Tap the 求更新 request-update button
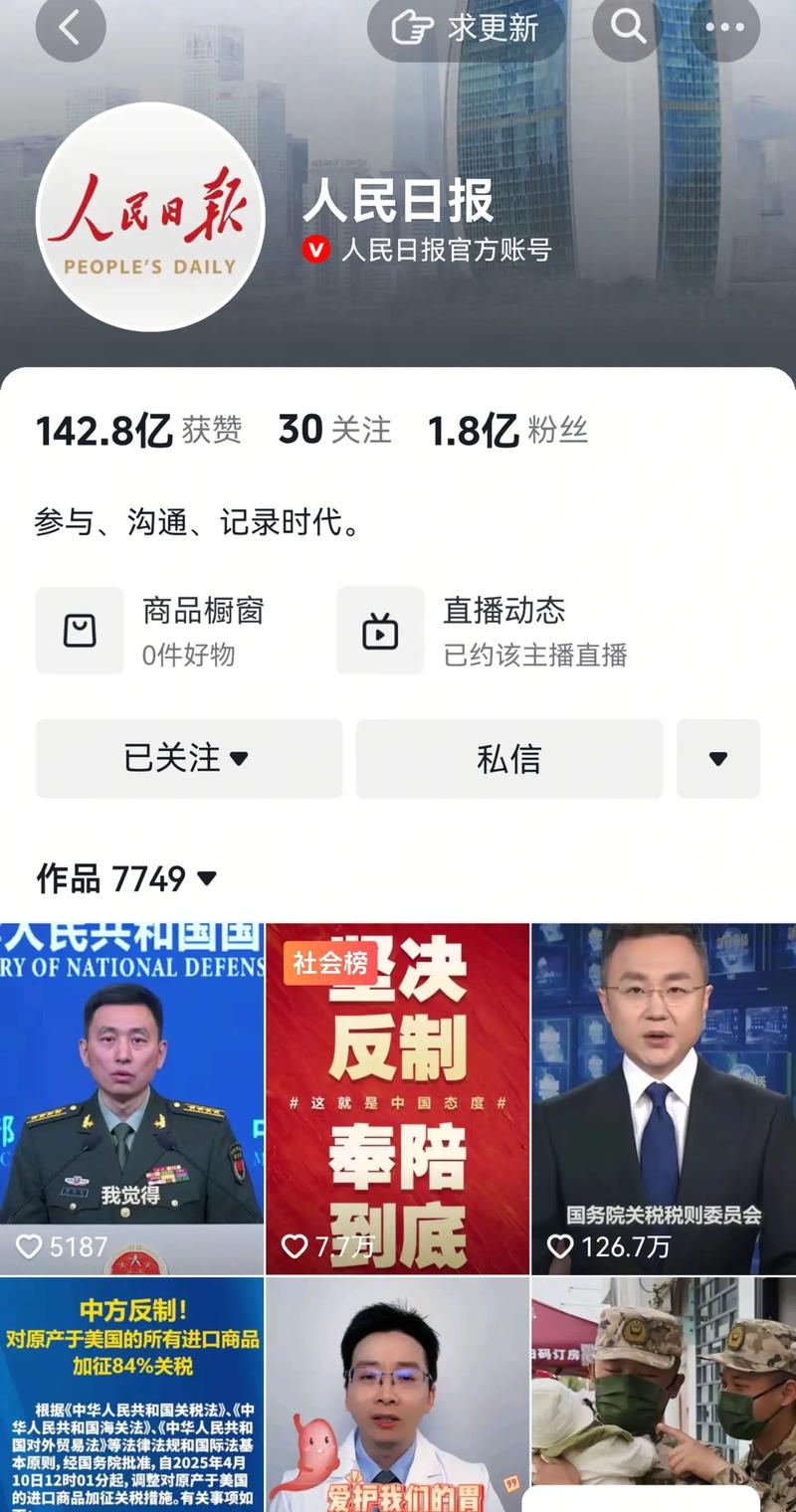Screen dimensions: 796x1512 pos(466,28)
